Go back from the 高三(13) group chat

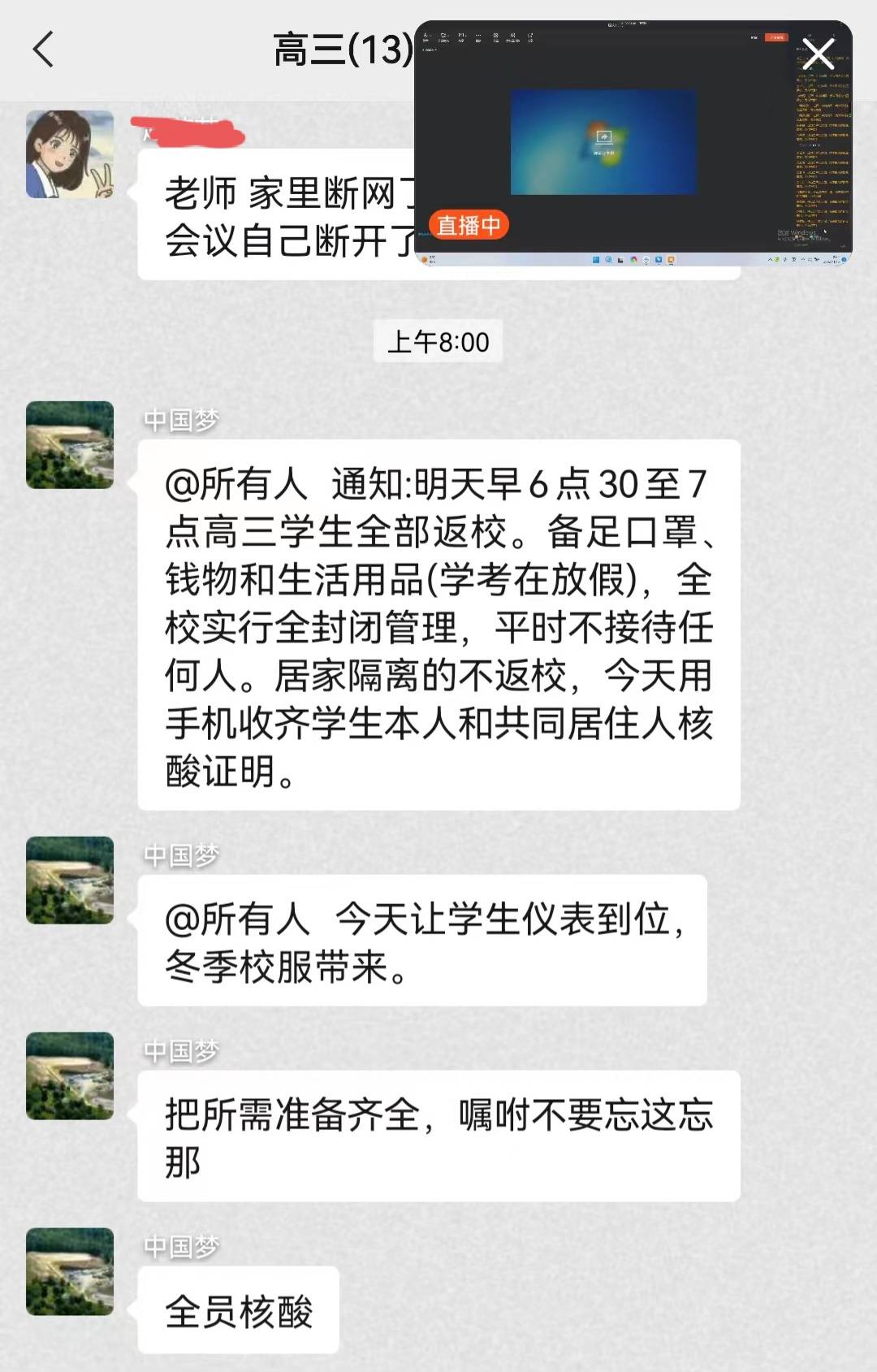[44, 50]
